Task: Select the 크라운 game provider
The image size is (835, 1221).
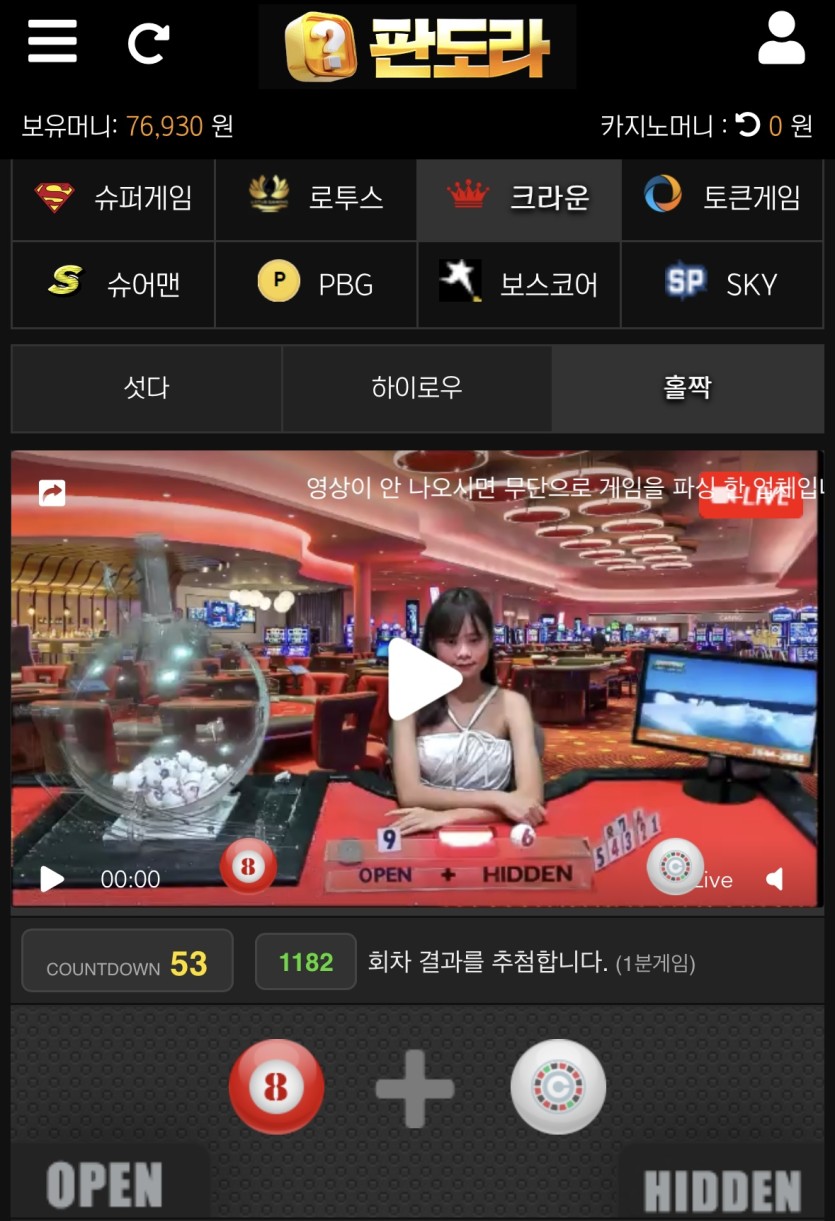Action: [x=519, y=198]
